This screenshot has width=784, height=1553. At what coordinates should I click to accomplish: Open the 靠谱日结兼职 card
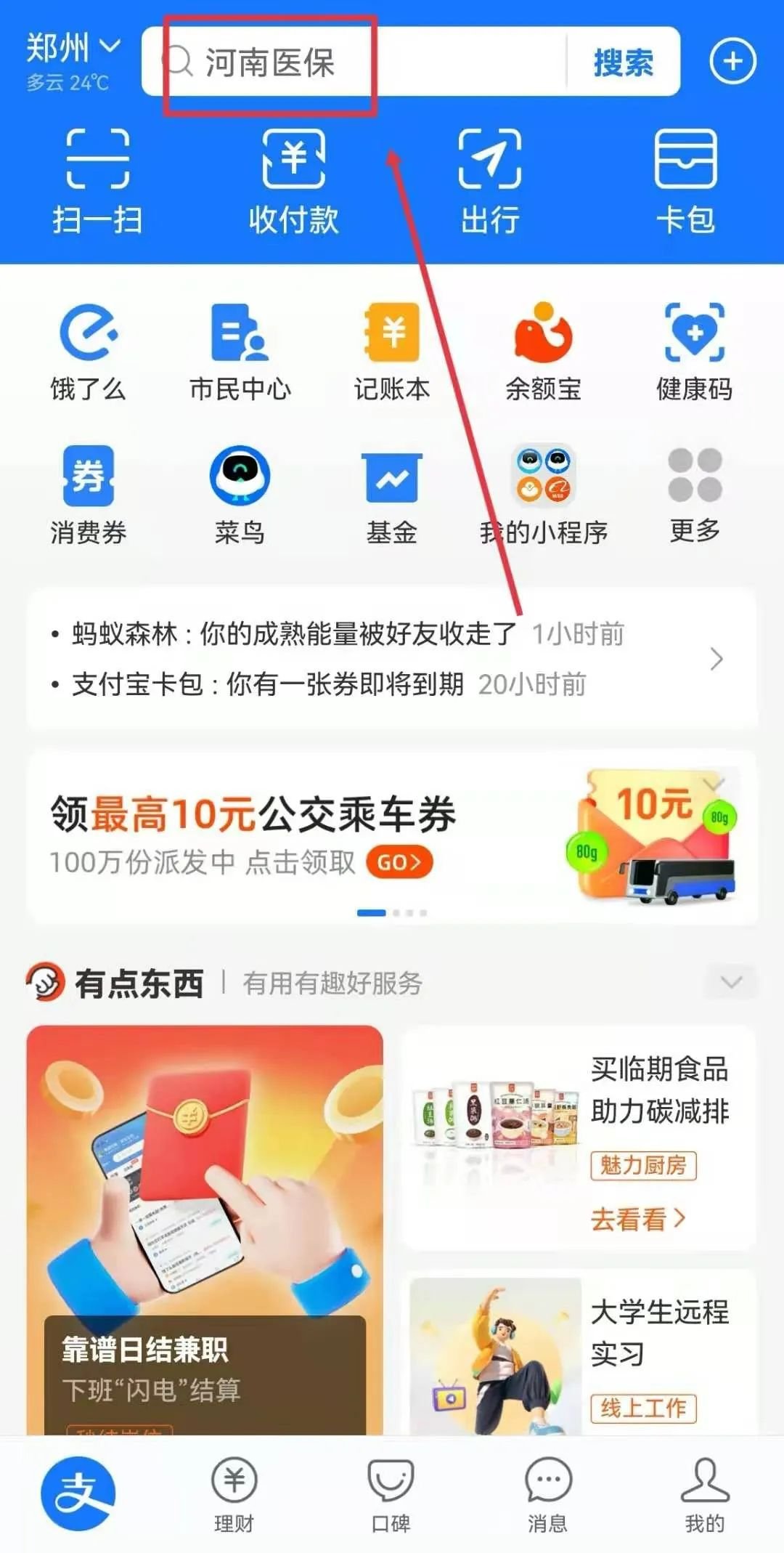click(205, 1230)
